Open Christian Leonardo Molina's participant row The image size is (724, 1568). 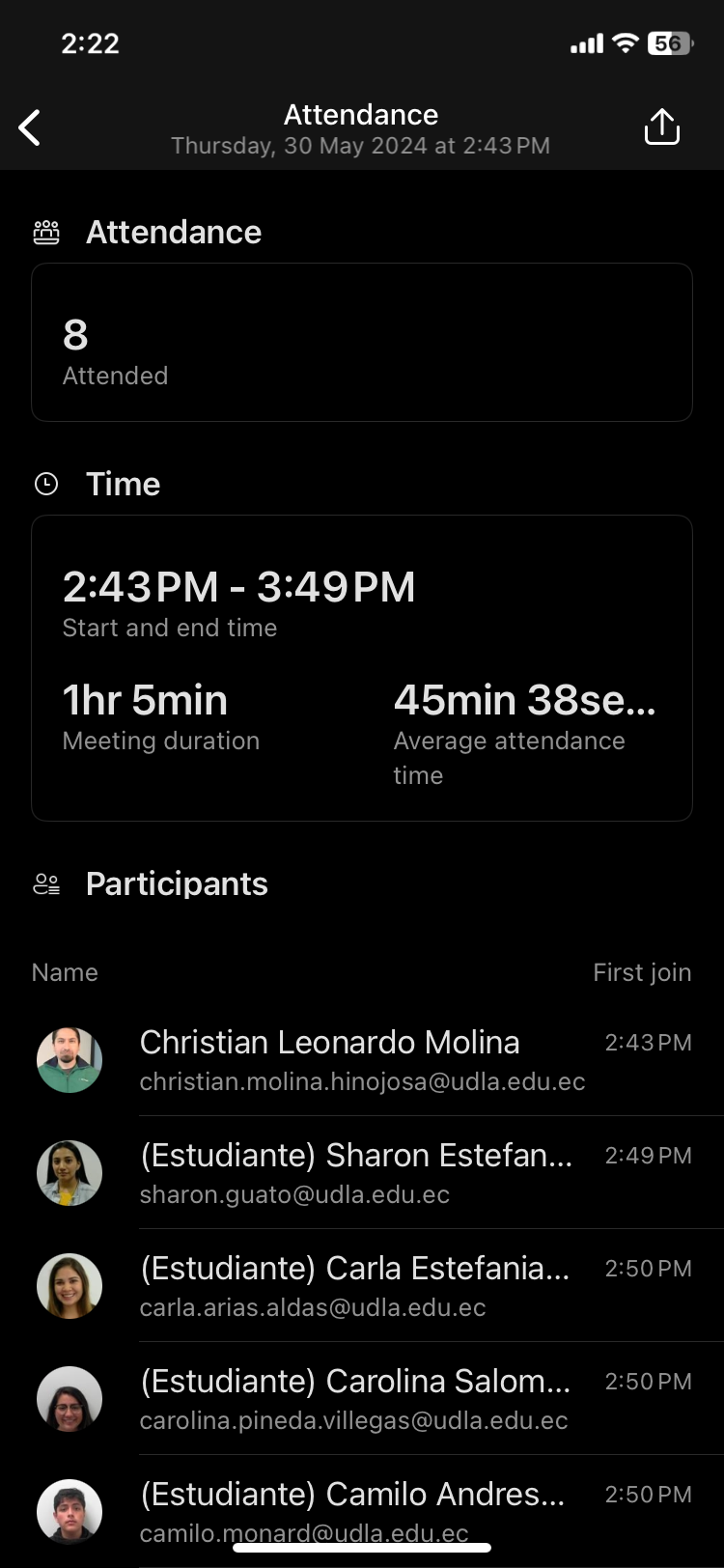pos(362,1060)
